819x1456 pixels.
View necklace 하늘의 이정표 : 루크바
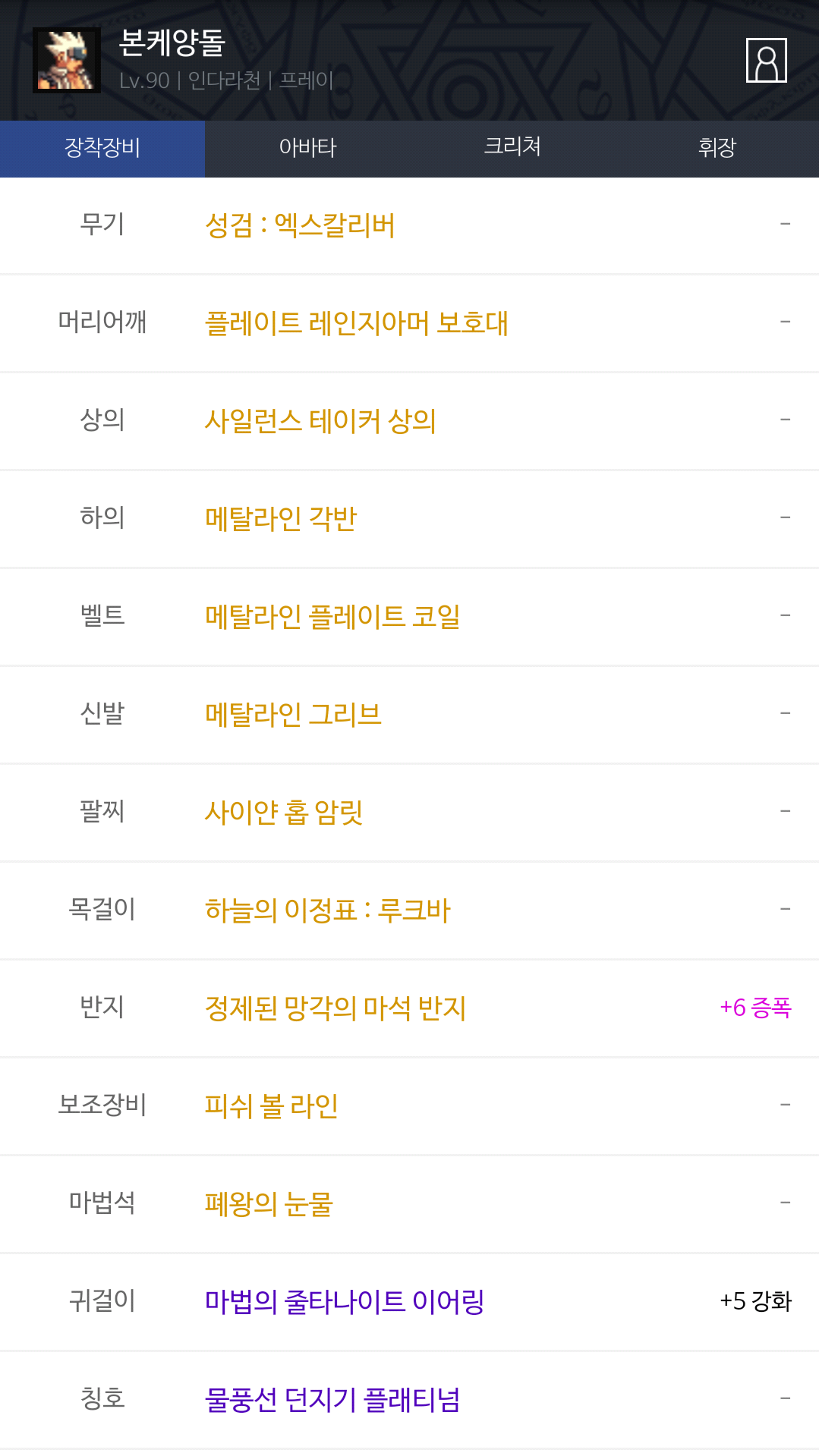tap(328, 910)
